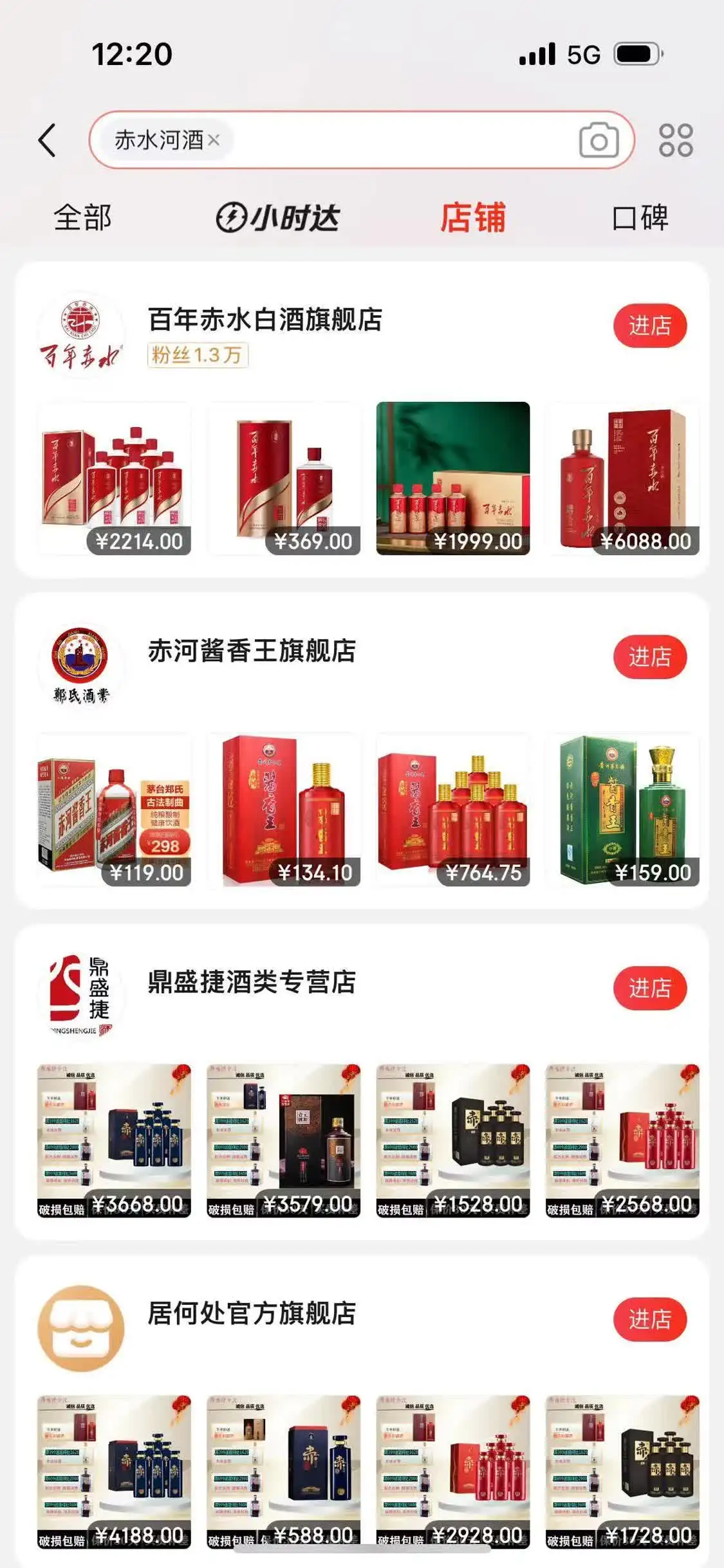Enter 赤河酱香王旗舰店 via 进店 button

point(649,657)
